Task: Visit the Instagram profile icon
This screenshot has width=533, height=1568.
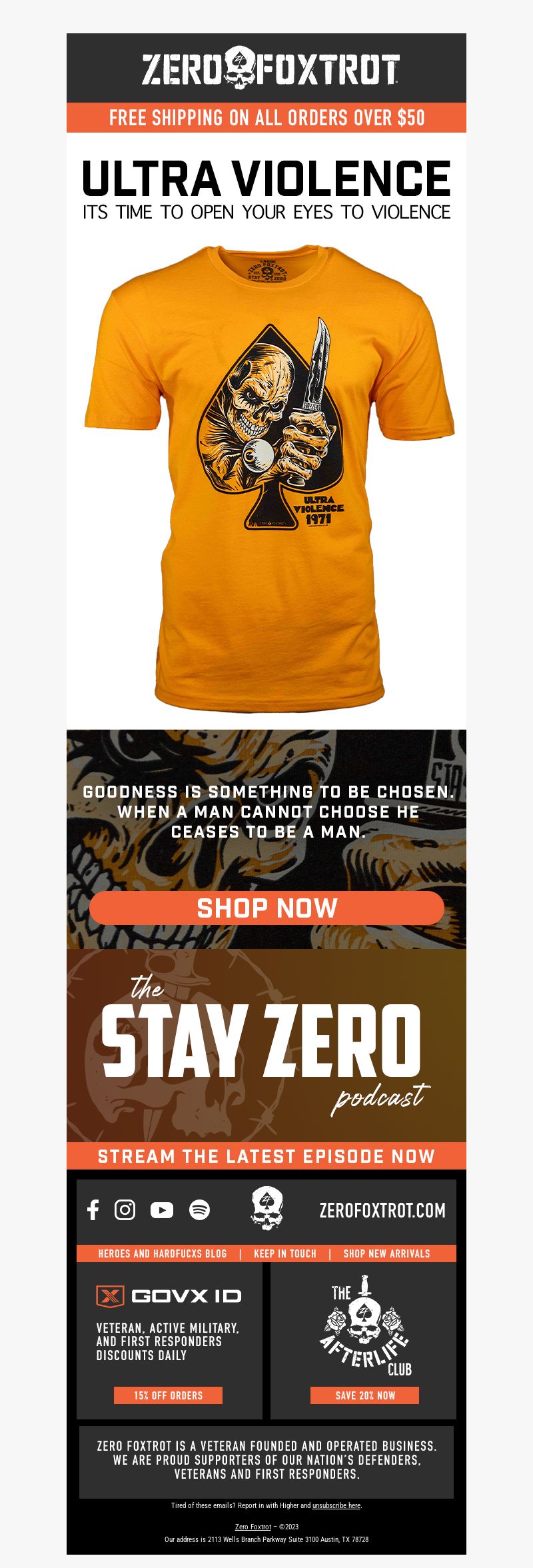Action: 125,1210
